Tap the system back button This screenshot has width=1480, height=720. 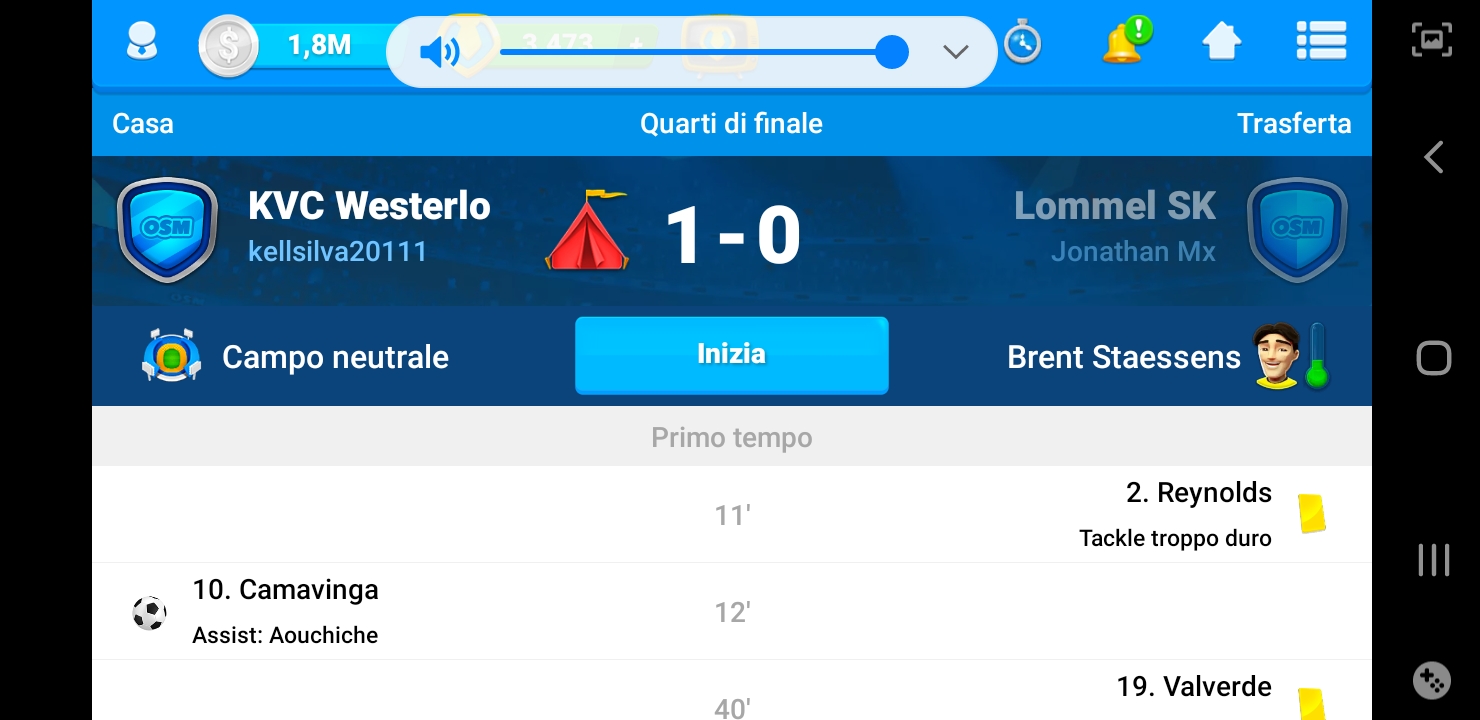point(1433,157)
